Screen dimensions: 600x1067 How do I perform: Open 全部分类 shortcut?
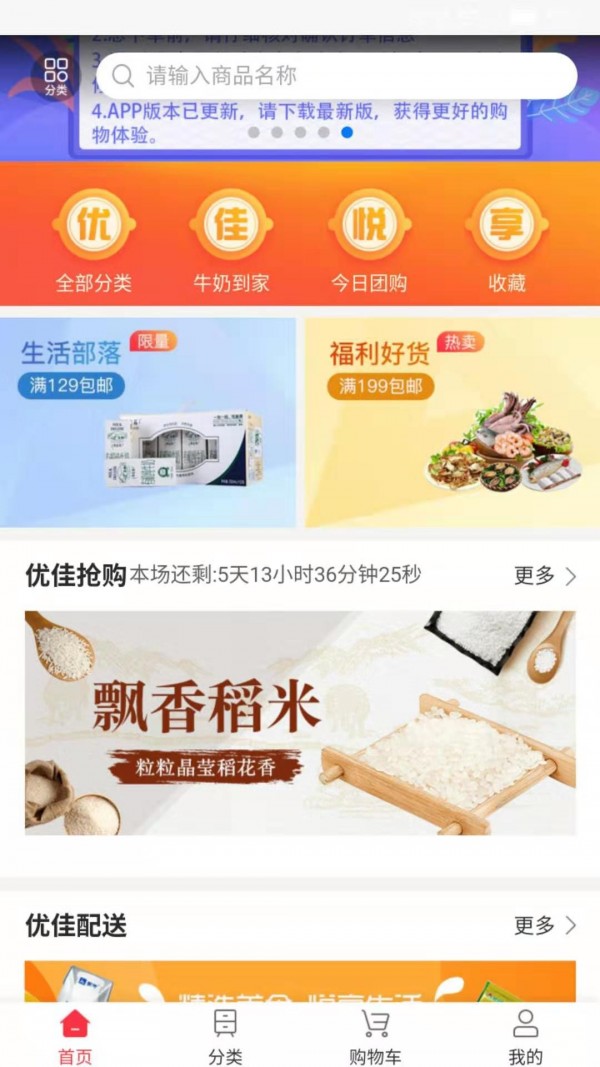click(x=93, y=241)
